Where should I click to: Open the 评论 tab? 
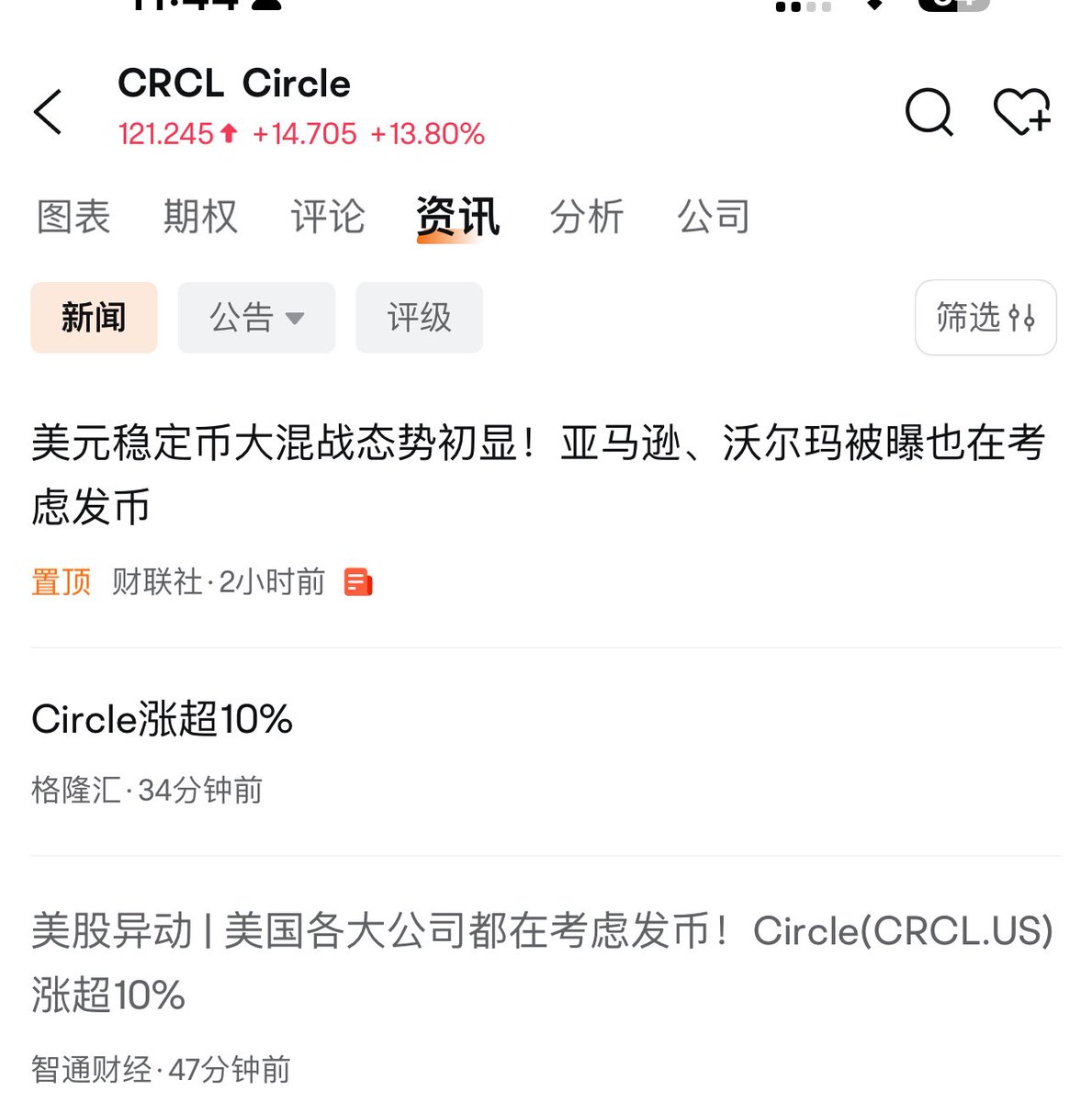click(x=328, y=218)
